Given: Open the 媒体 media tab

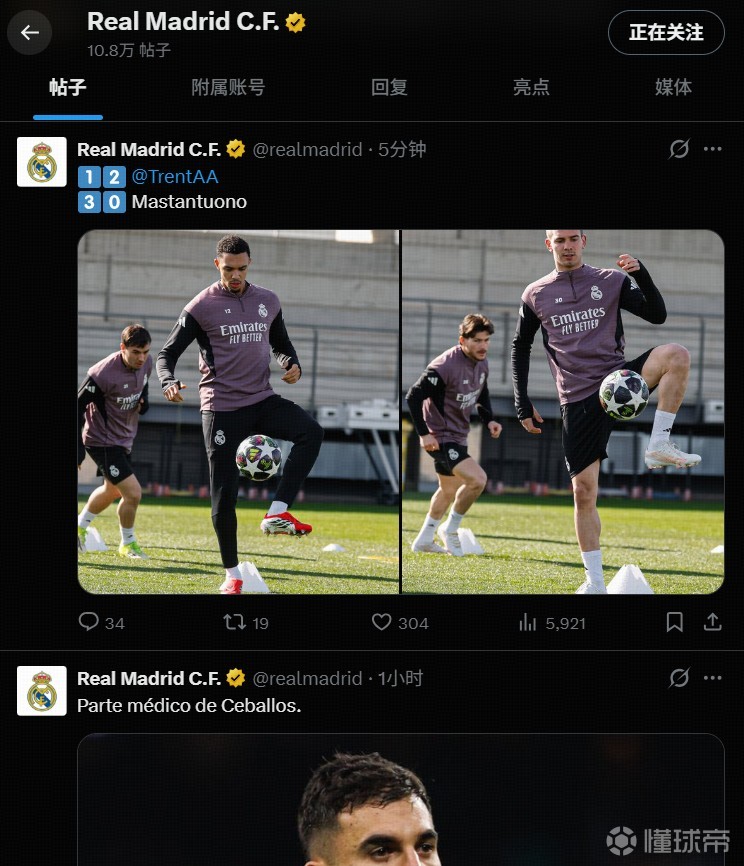Looking at the screenshot, I should (x=673, y=88).
